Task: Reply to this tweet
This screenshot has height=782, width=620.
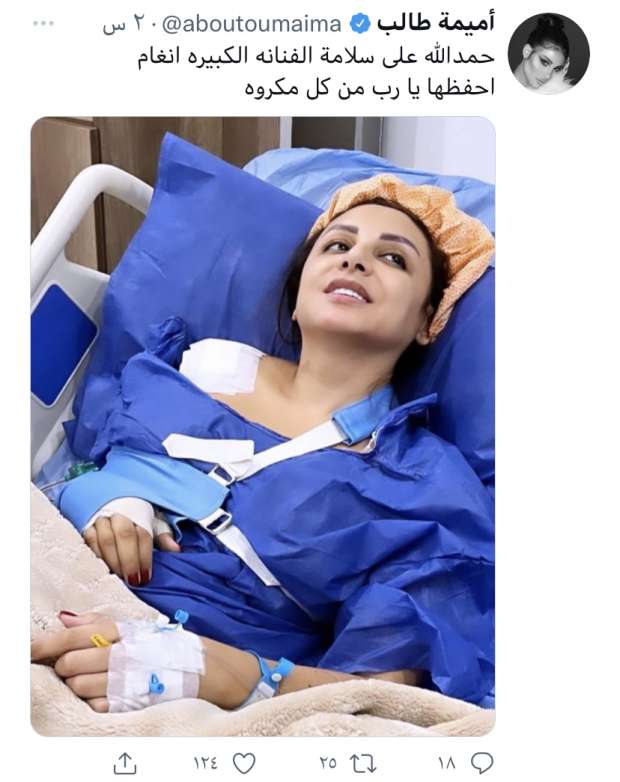Action: (481, 762)
